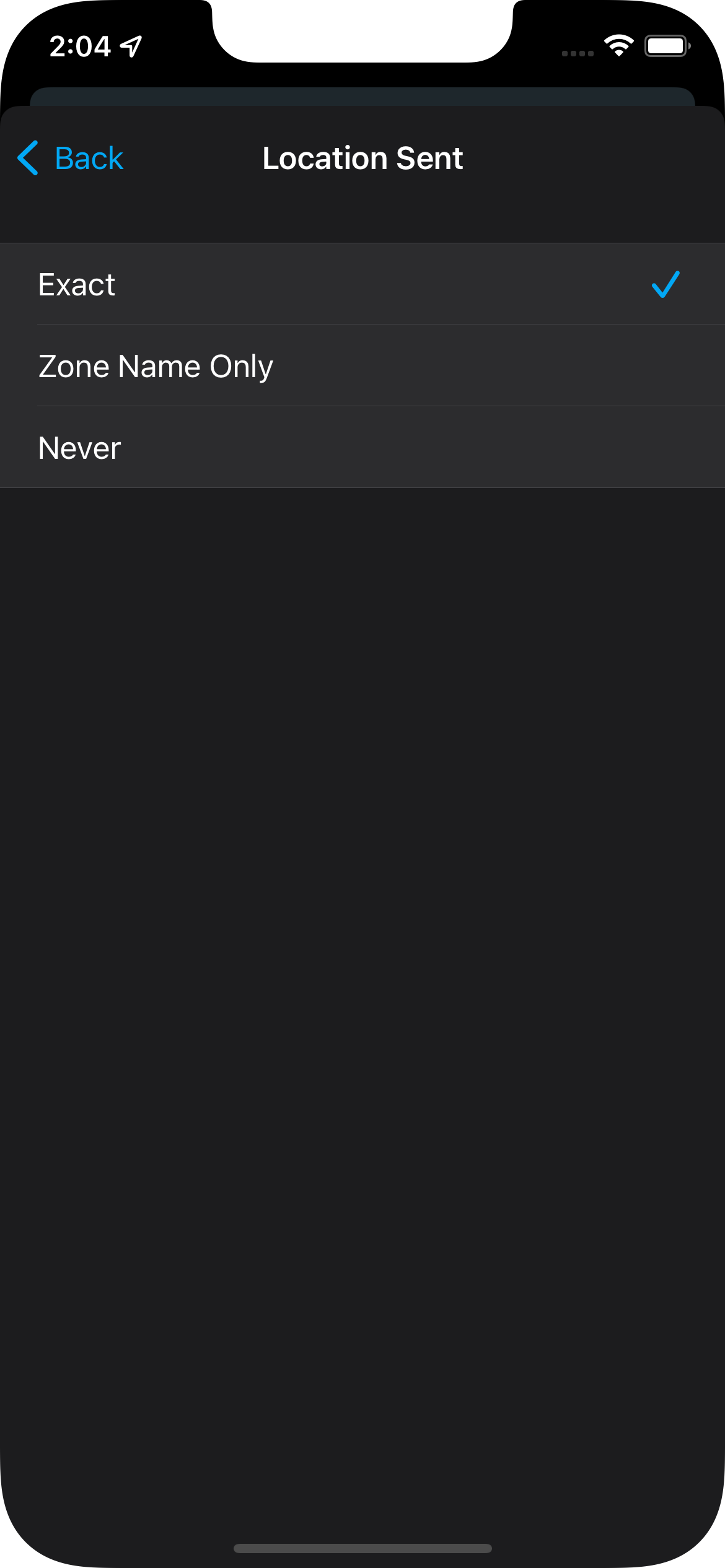Choose Zone Name Only
This screenshot has width=725, height=1568.
coord(362,366)
